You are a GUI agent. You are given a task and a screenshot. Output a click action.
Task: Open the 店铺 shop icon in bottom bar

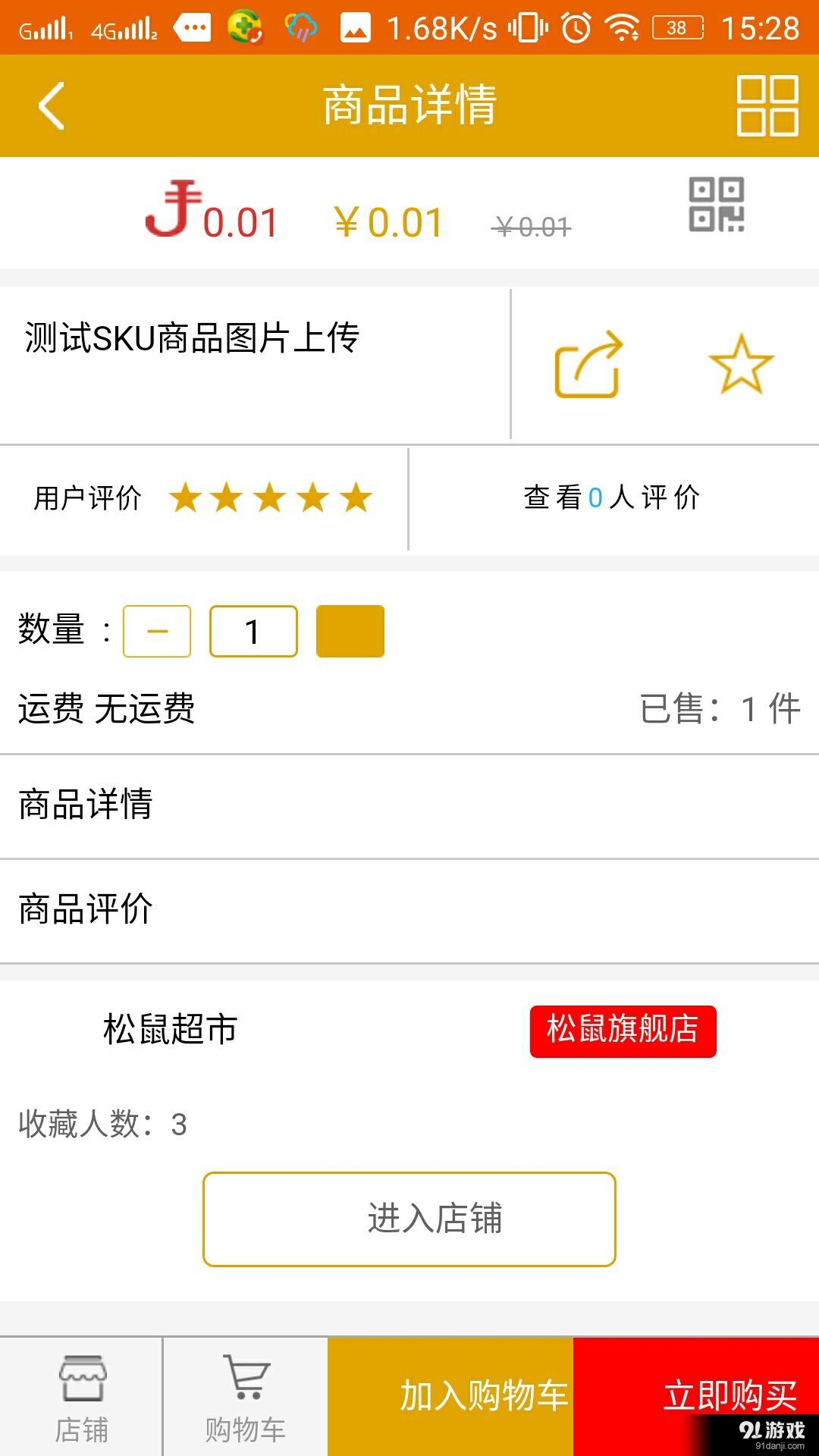[x=80, y=1395]
